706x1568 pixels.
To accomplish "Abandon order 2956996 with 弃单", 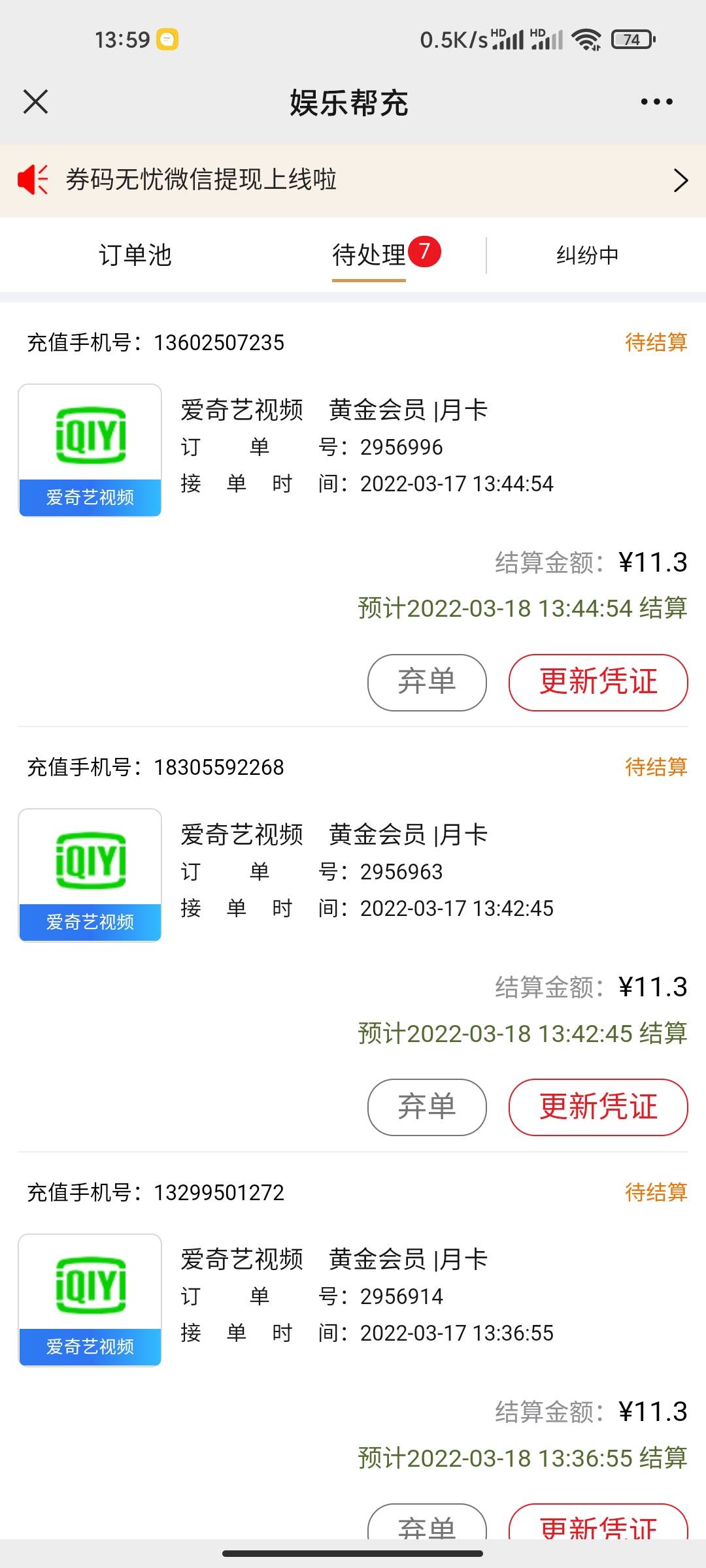I will 427,682.
